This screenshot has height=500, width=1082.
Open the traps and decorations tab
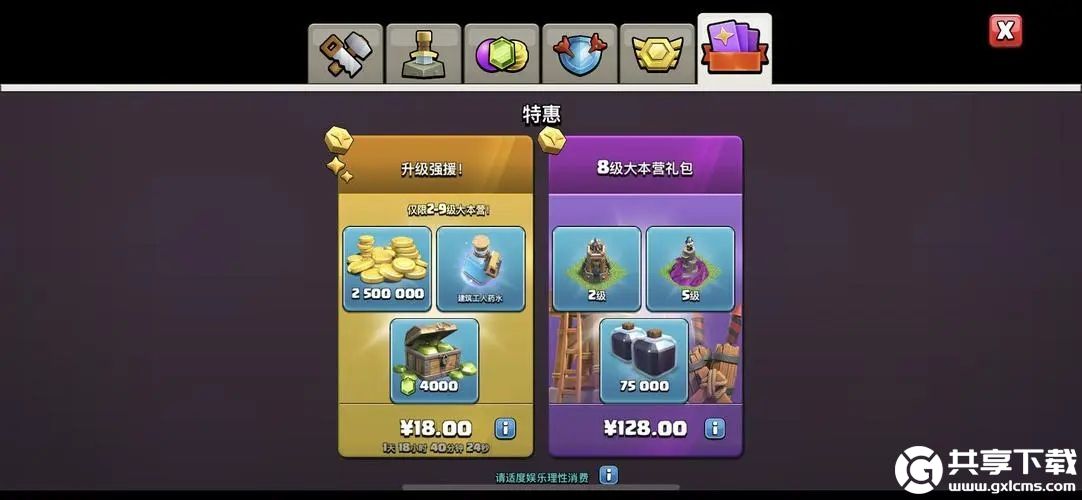(x=423, y=55)
